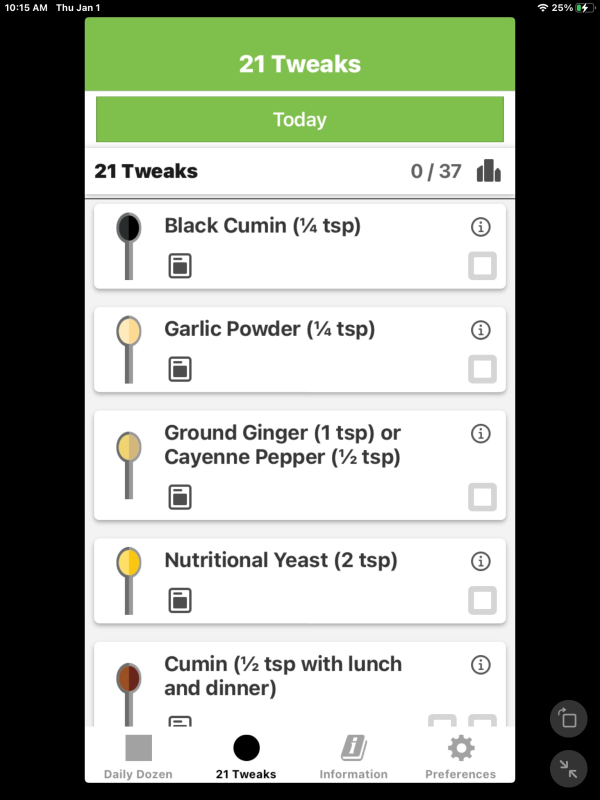Open info for Cumin tweak
Viewport: 600px width, 800px height.
(x=481, y=664)
